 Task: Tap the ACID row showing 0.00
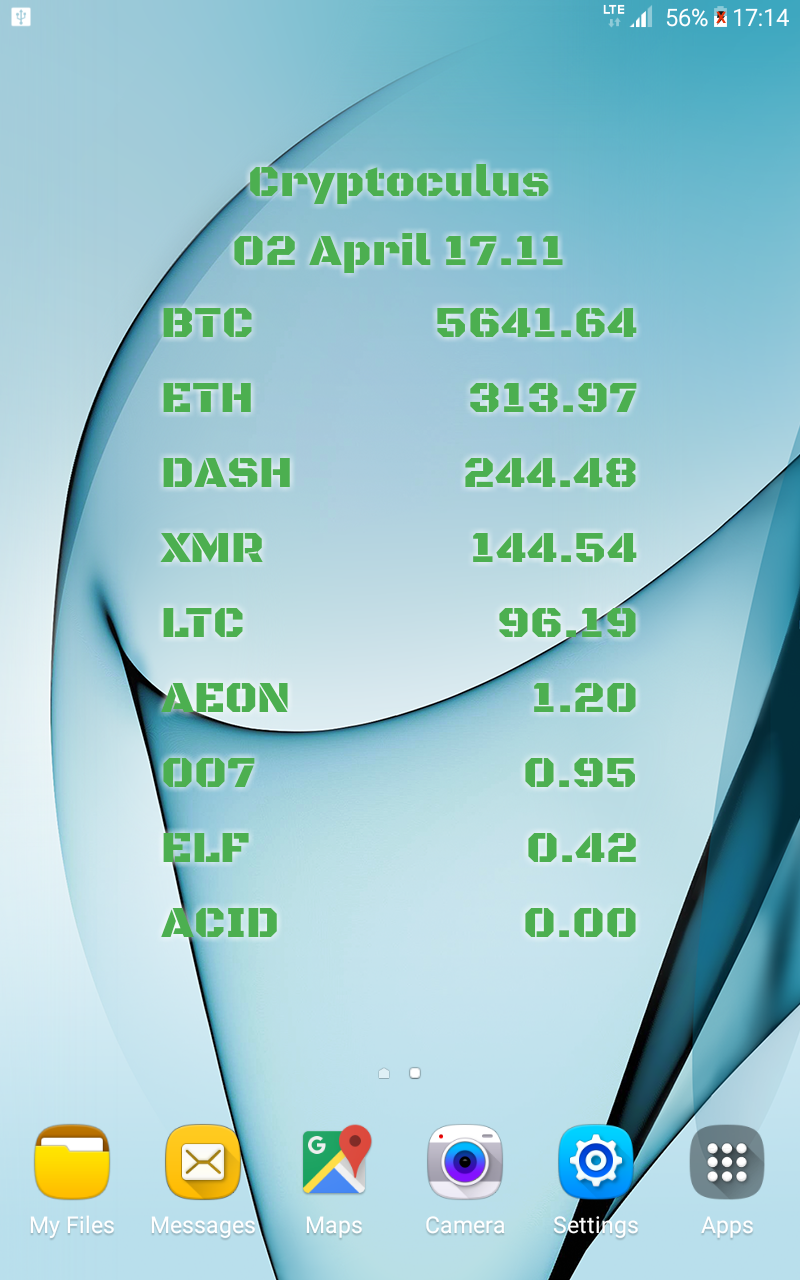click(400, 922)
